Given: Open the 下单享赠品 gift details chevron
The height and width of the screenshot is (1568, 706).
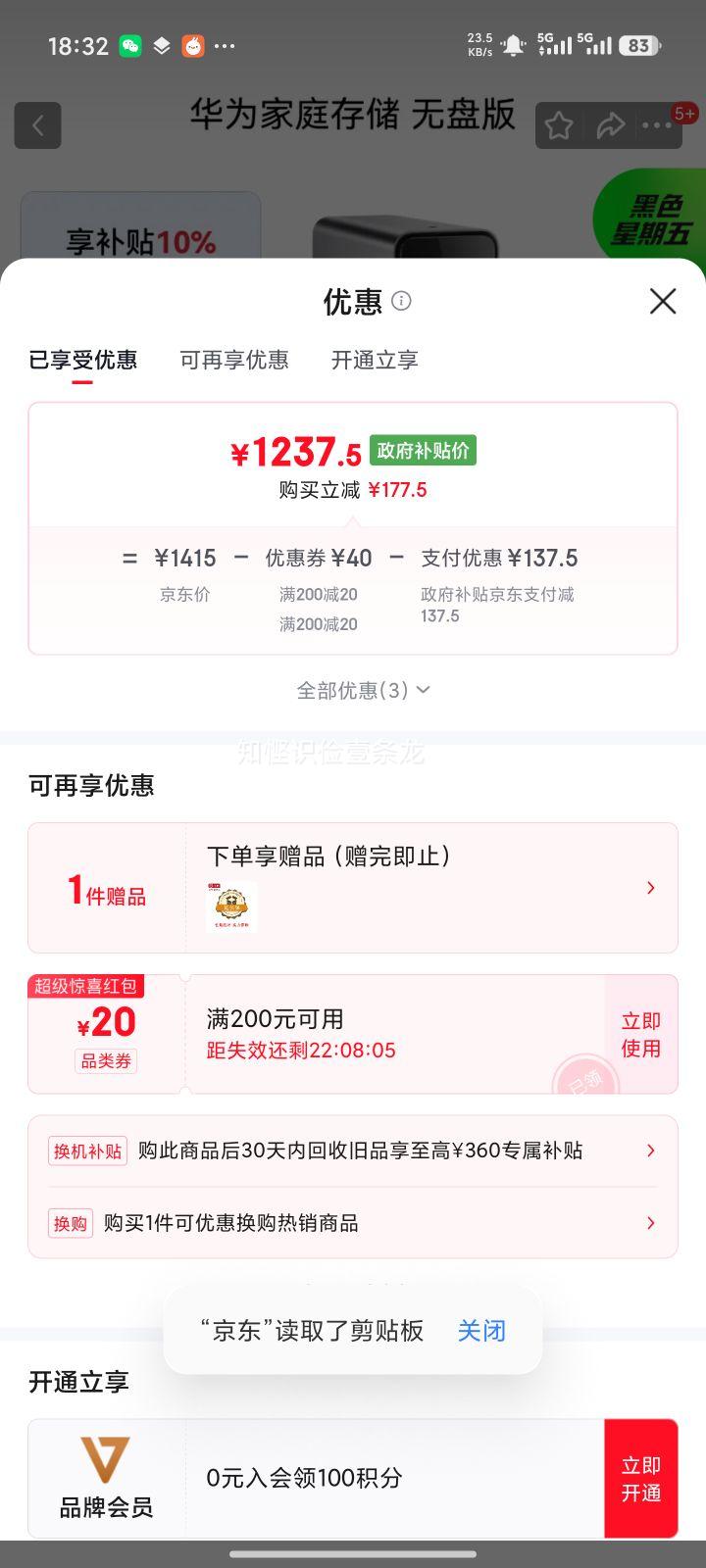Looking at the screenshot, I should [x=650, y=888].
